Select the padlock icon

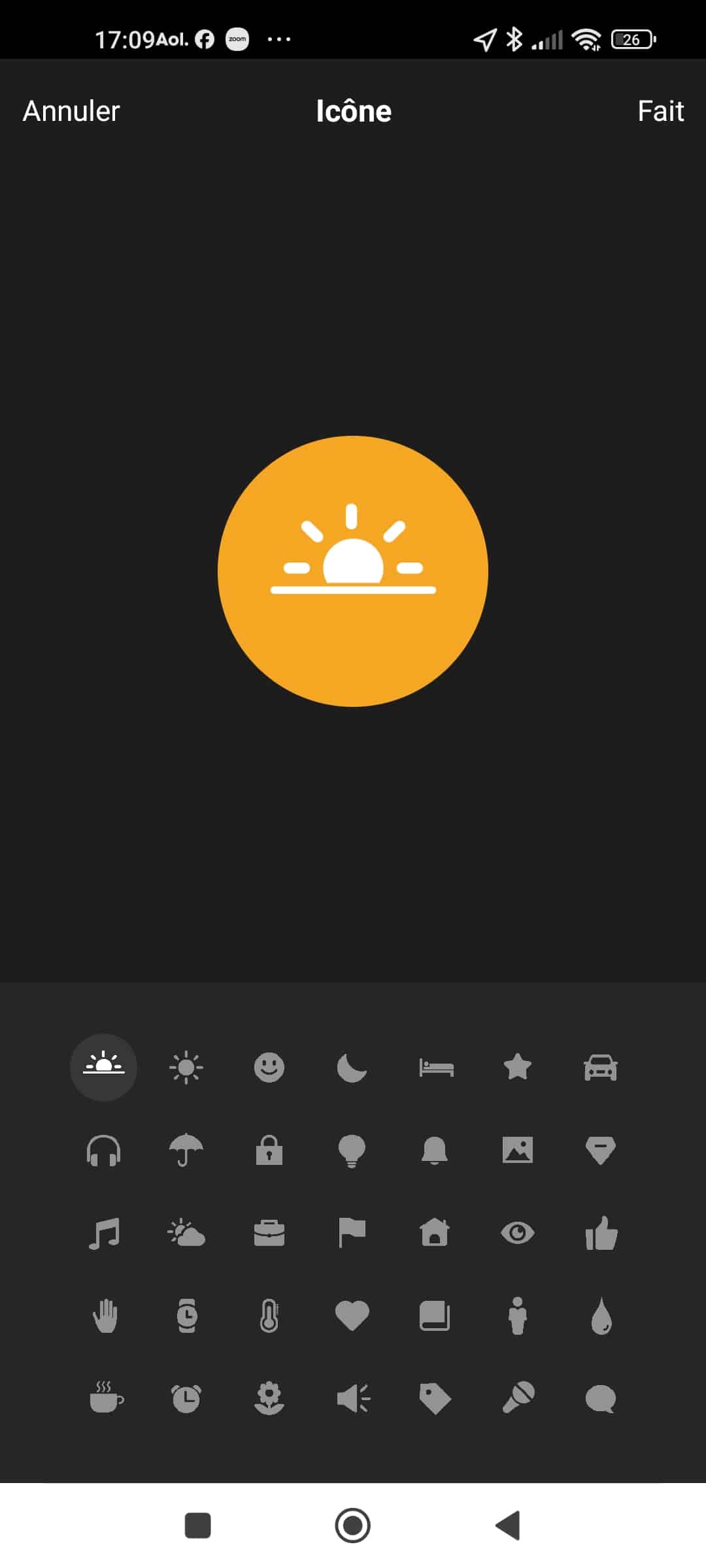point(269,1150)
